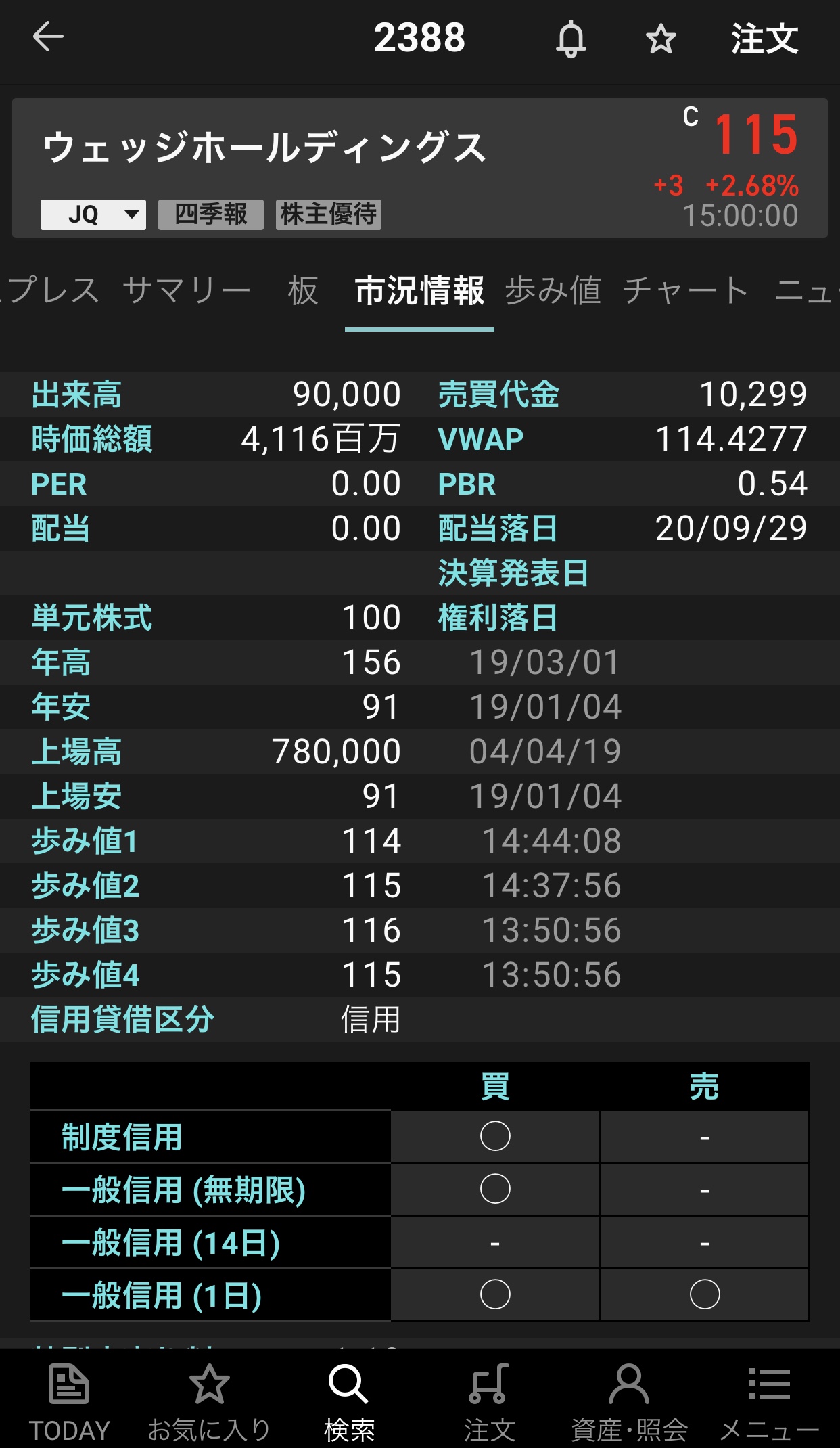
Task: Open the JQ market dropdown
Action: pos(93,215)
